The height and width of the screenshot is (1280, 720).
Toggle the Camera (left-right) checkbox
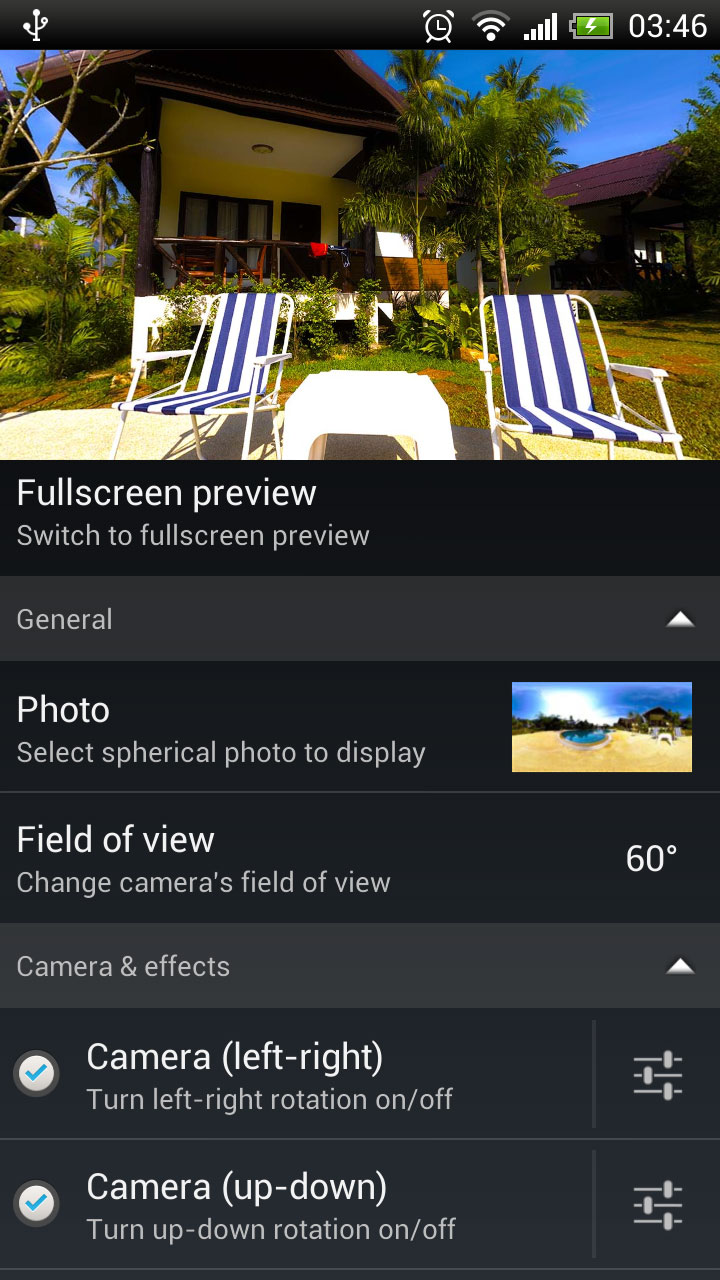(x=37, y=1074)
